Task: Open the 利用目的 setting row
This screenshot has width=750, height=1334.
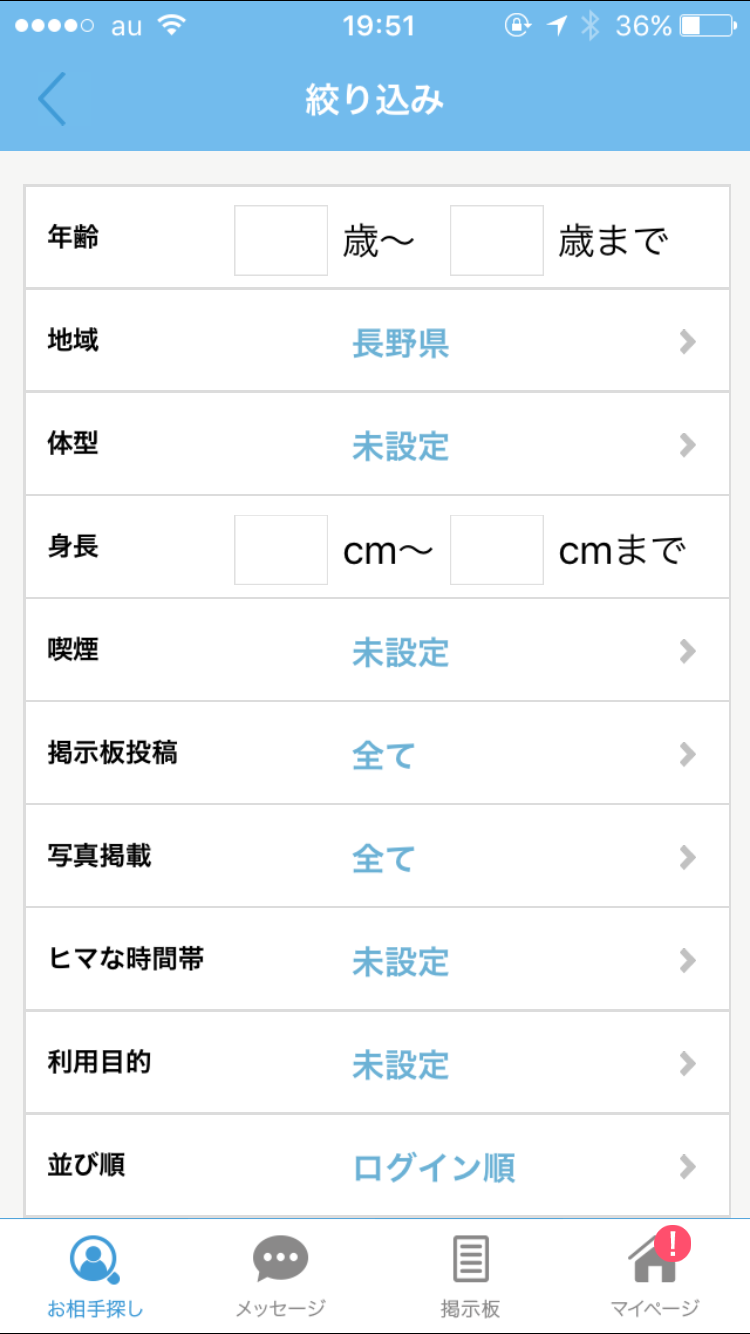Action: (377, 1062)
